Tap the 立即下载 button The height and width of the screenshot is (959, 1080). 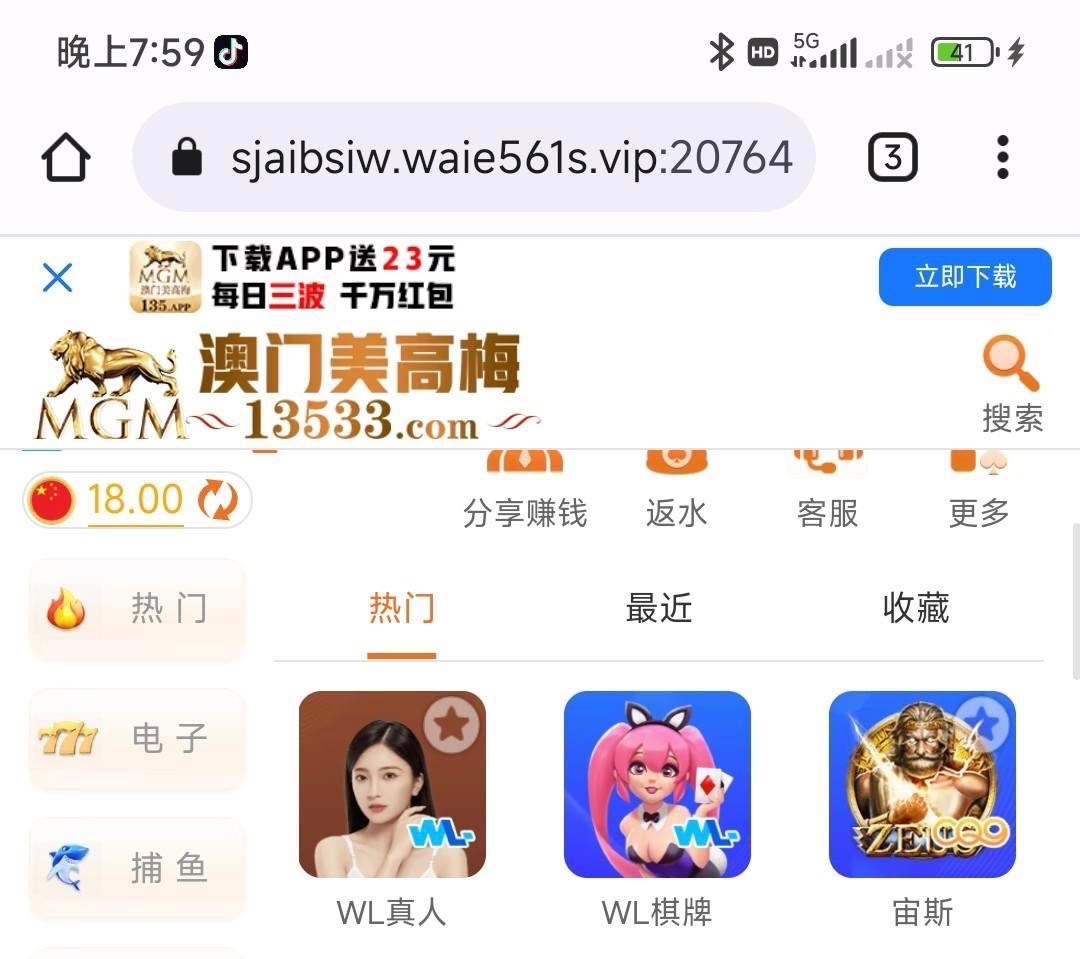[965, 277]
